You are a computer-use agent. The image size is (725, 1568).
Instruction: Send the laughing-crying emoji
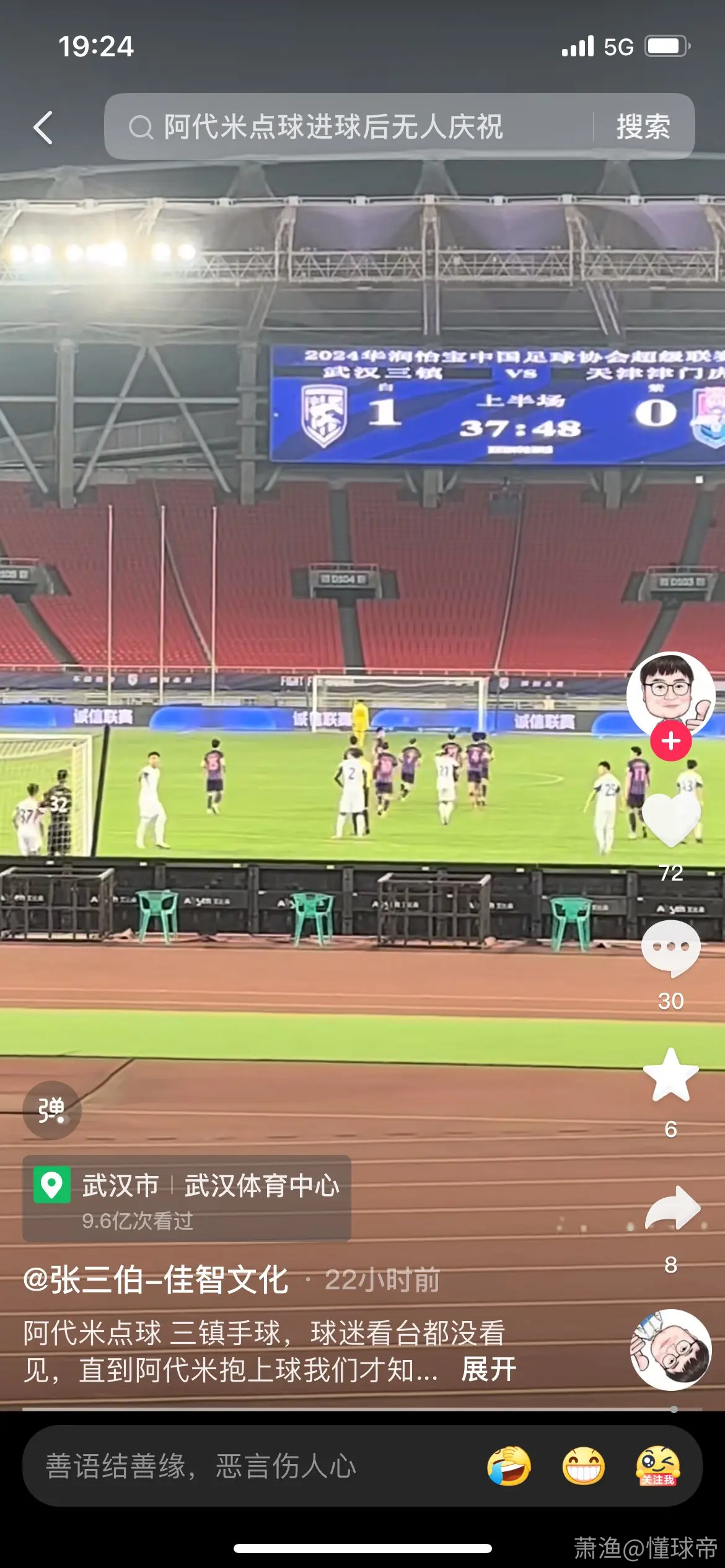point(509,1466)
